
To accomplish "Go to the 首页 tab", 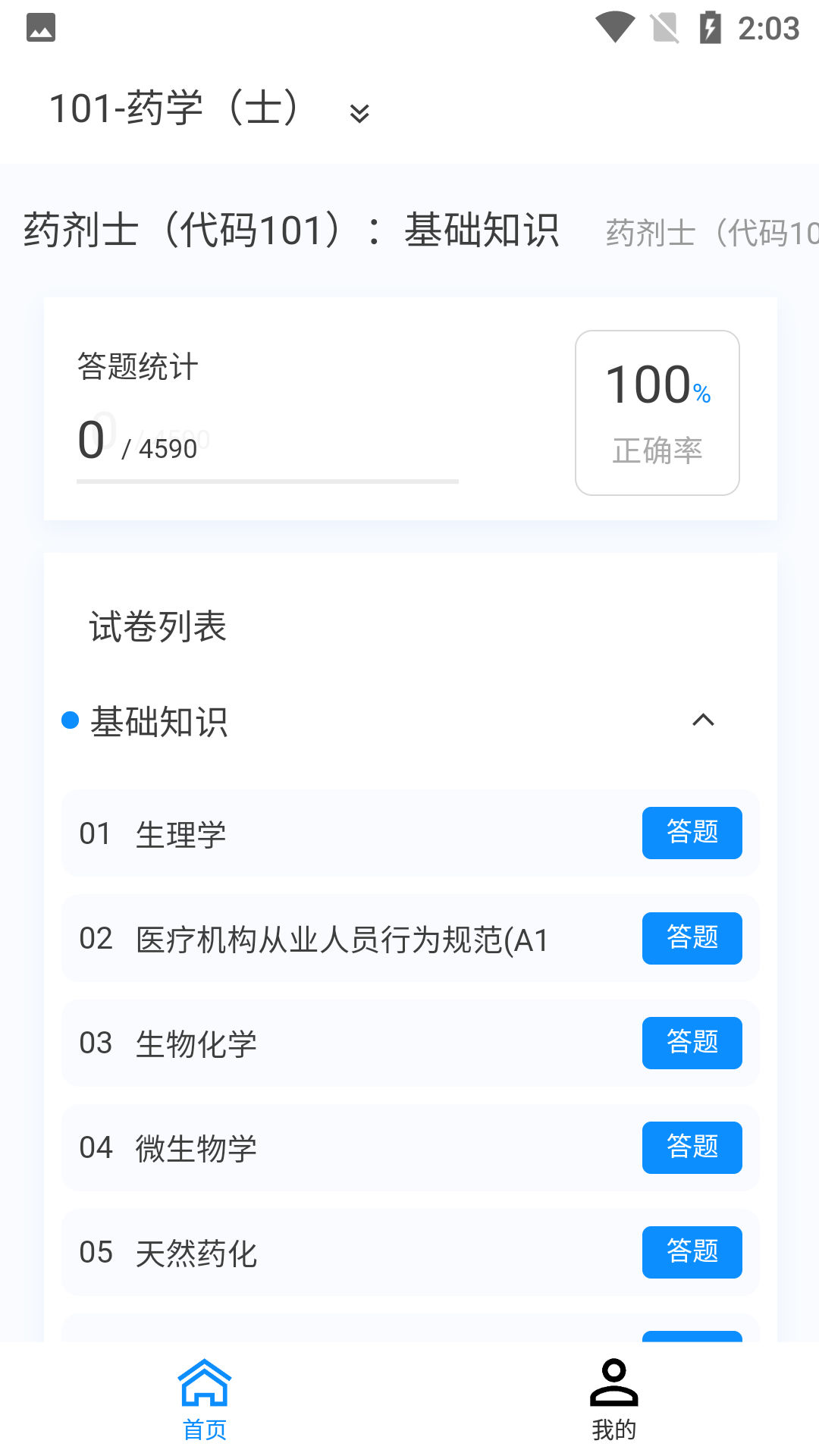I will [205, 1399].
